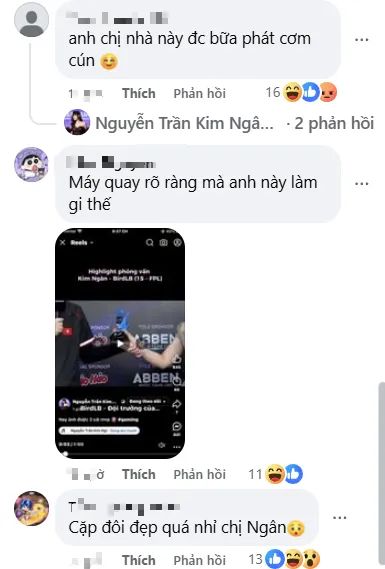385x569 pixels.
Task: Like the "Cặp đôi đẹp quá" comment
Action: click(139, 560)
